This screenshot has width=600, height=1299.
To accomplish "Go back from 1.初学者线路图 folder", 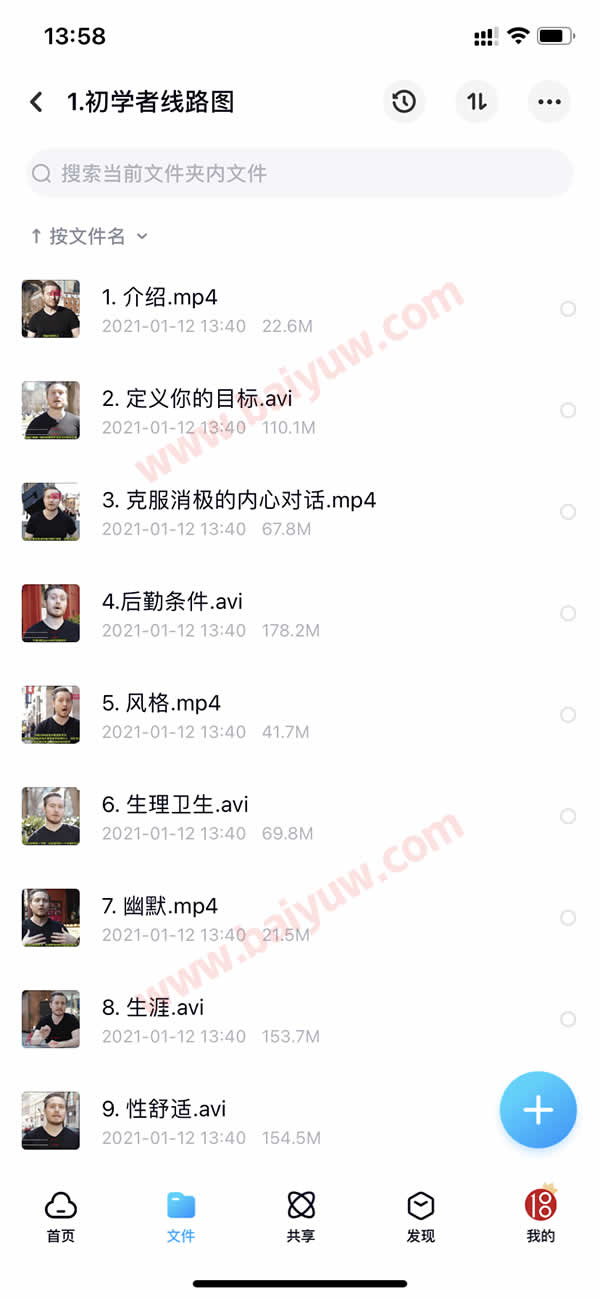I will (37, 102).
